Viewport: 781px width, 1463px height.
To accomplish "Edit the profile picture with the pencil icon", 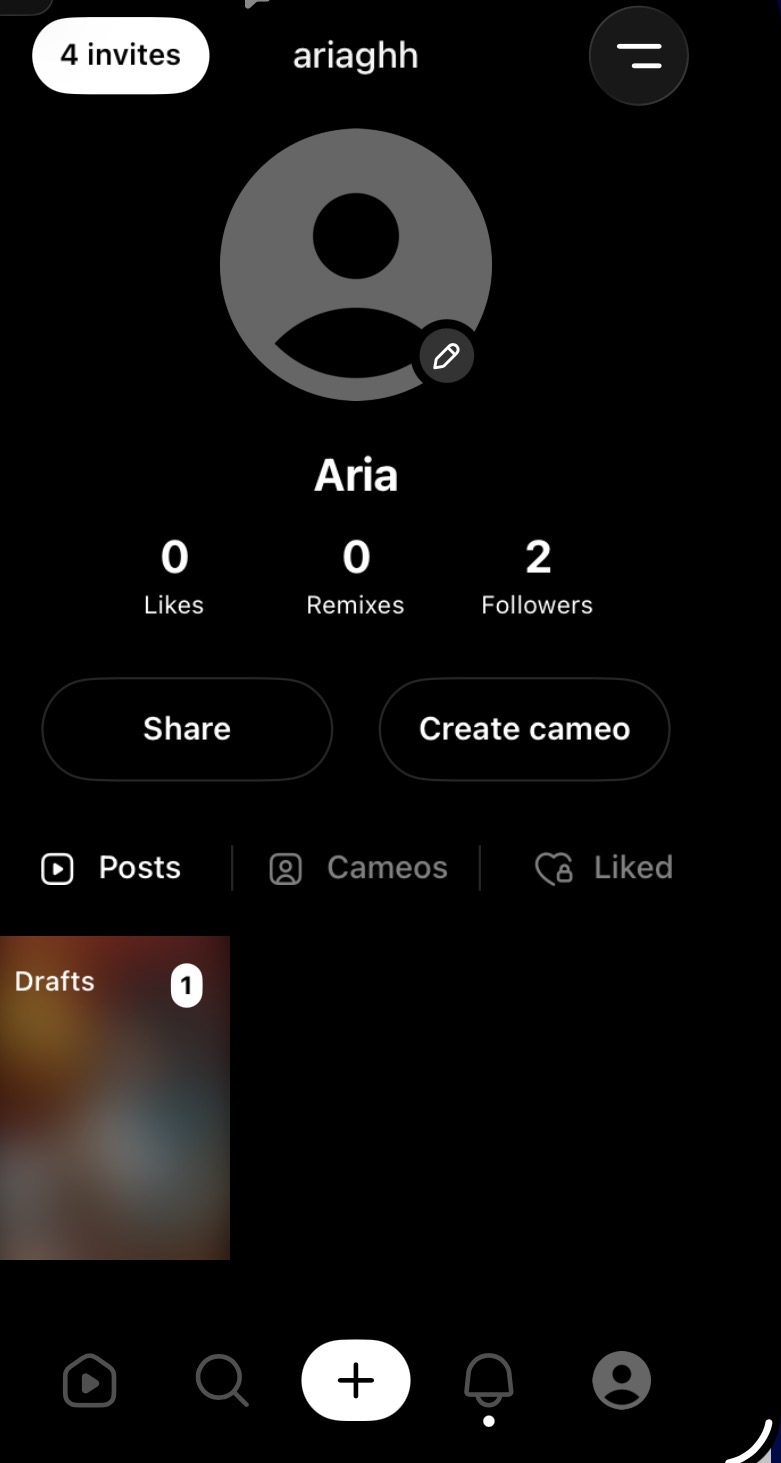I will coord(446,356).
